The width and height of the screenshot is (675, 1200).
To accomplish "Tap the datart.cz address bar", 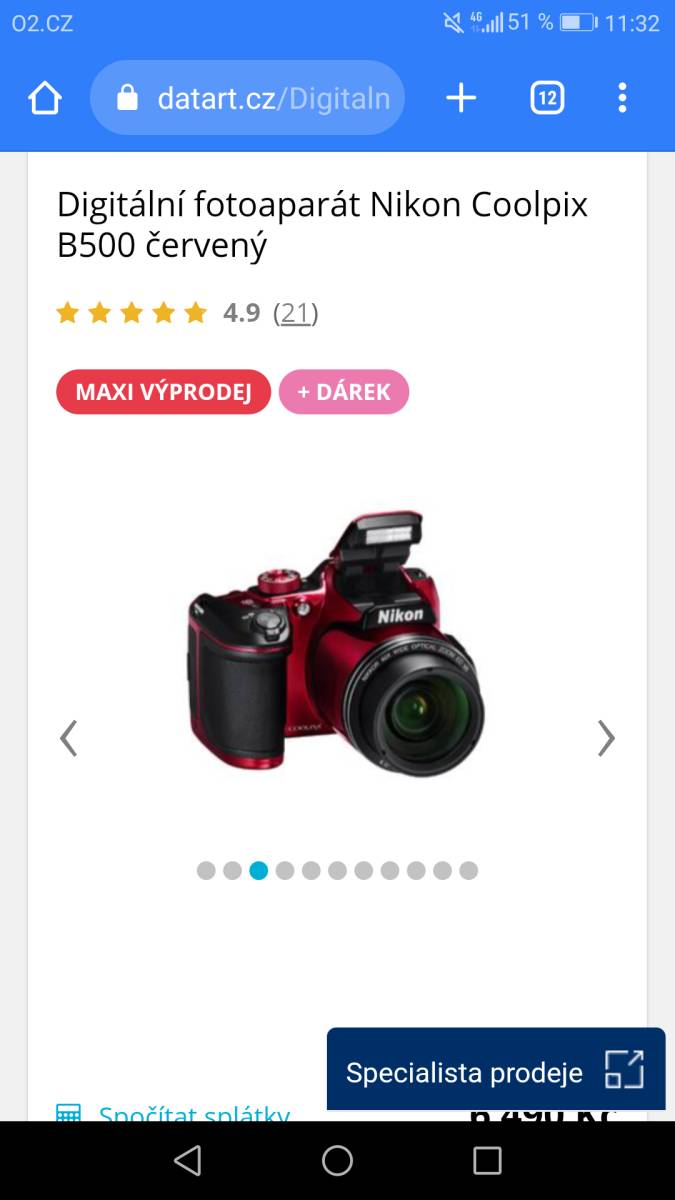I will (x=247, y=98).
